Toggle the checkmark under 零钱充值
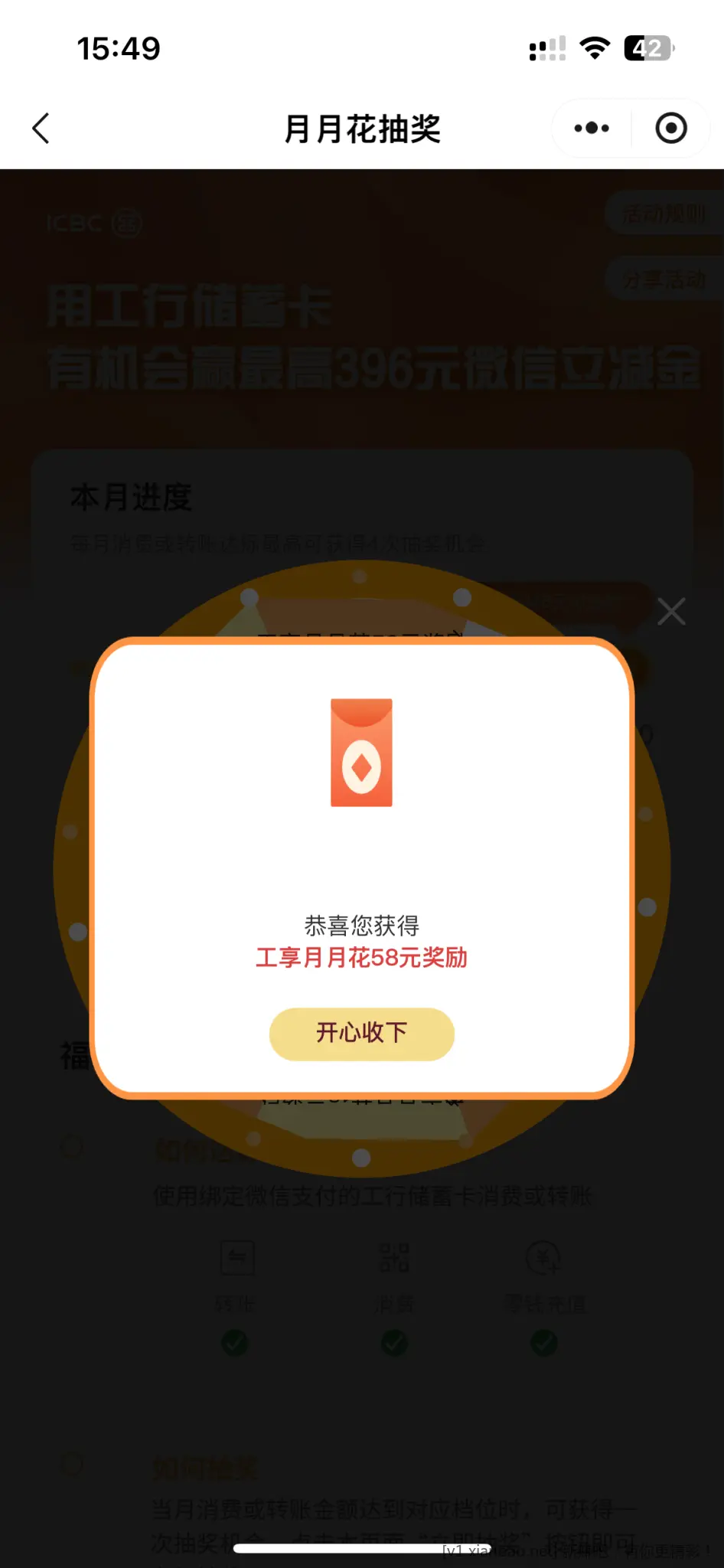This screenshot has width=724, height=1568. pos(543,1344)
